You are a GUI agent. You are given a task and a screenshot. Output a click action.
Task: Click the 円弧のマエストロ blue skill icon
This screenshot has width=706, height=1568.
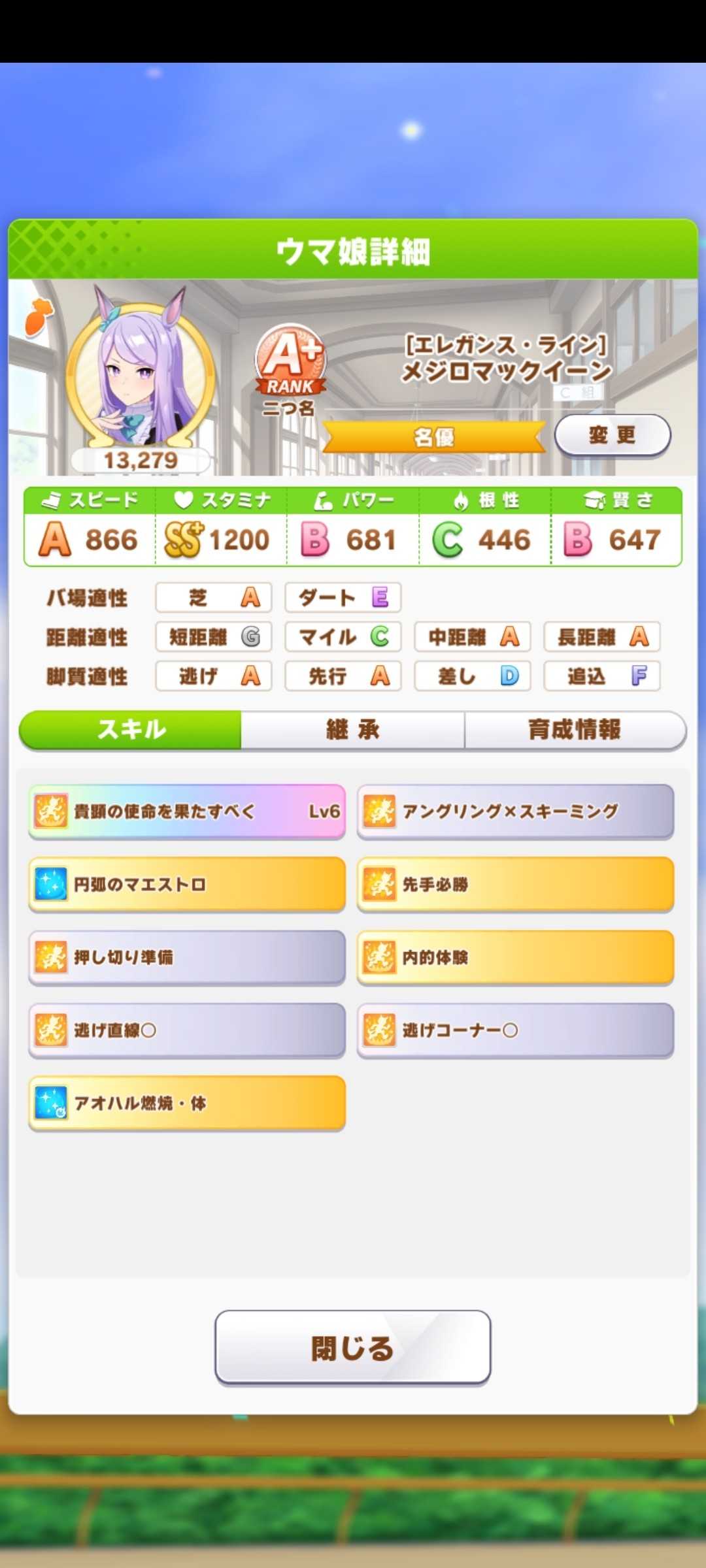click(52, 885)
